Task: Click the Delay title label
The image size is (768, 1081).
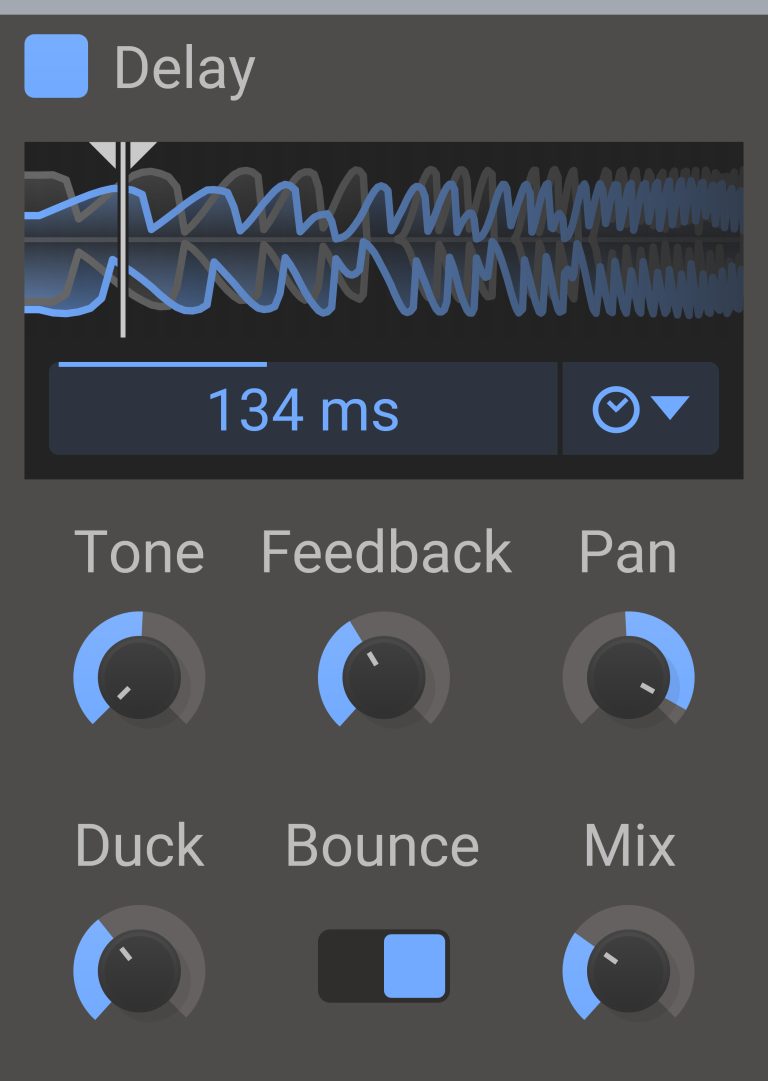Action: [185, 67]
